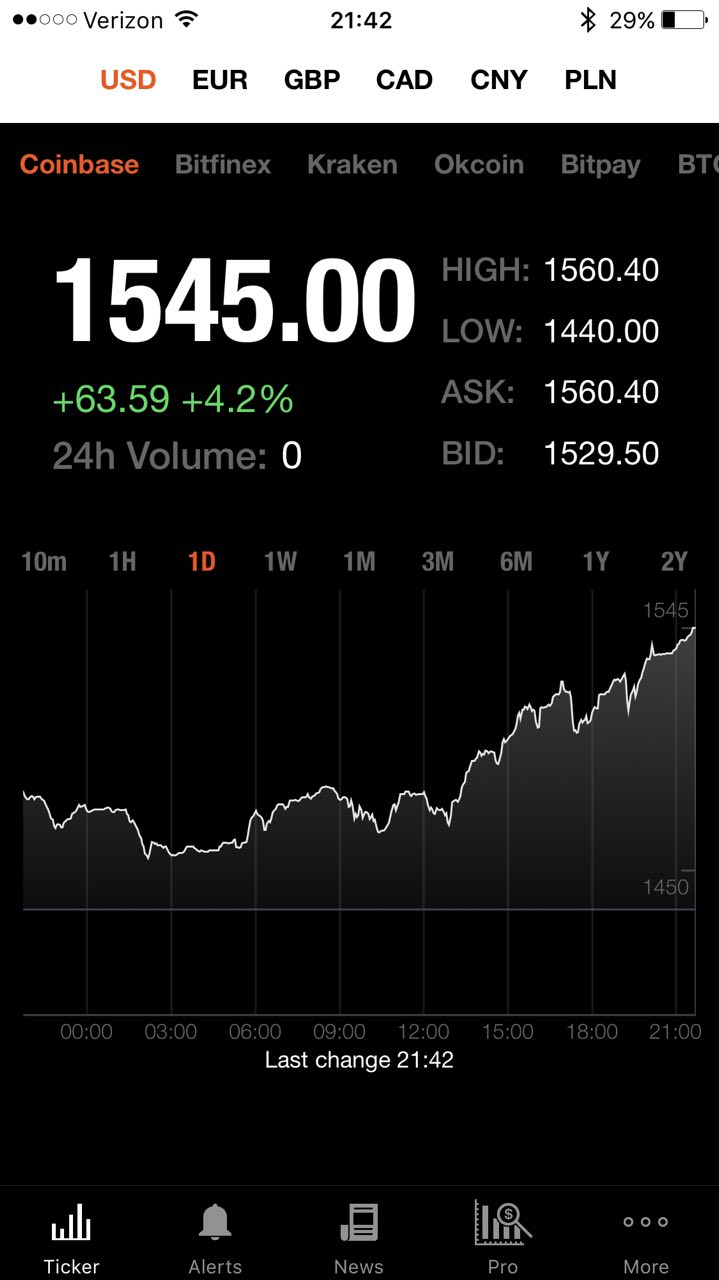Choose CAD as currency
This screenshot has height=1280, width=719.
404,80
